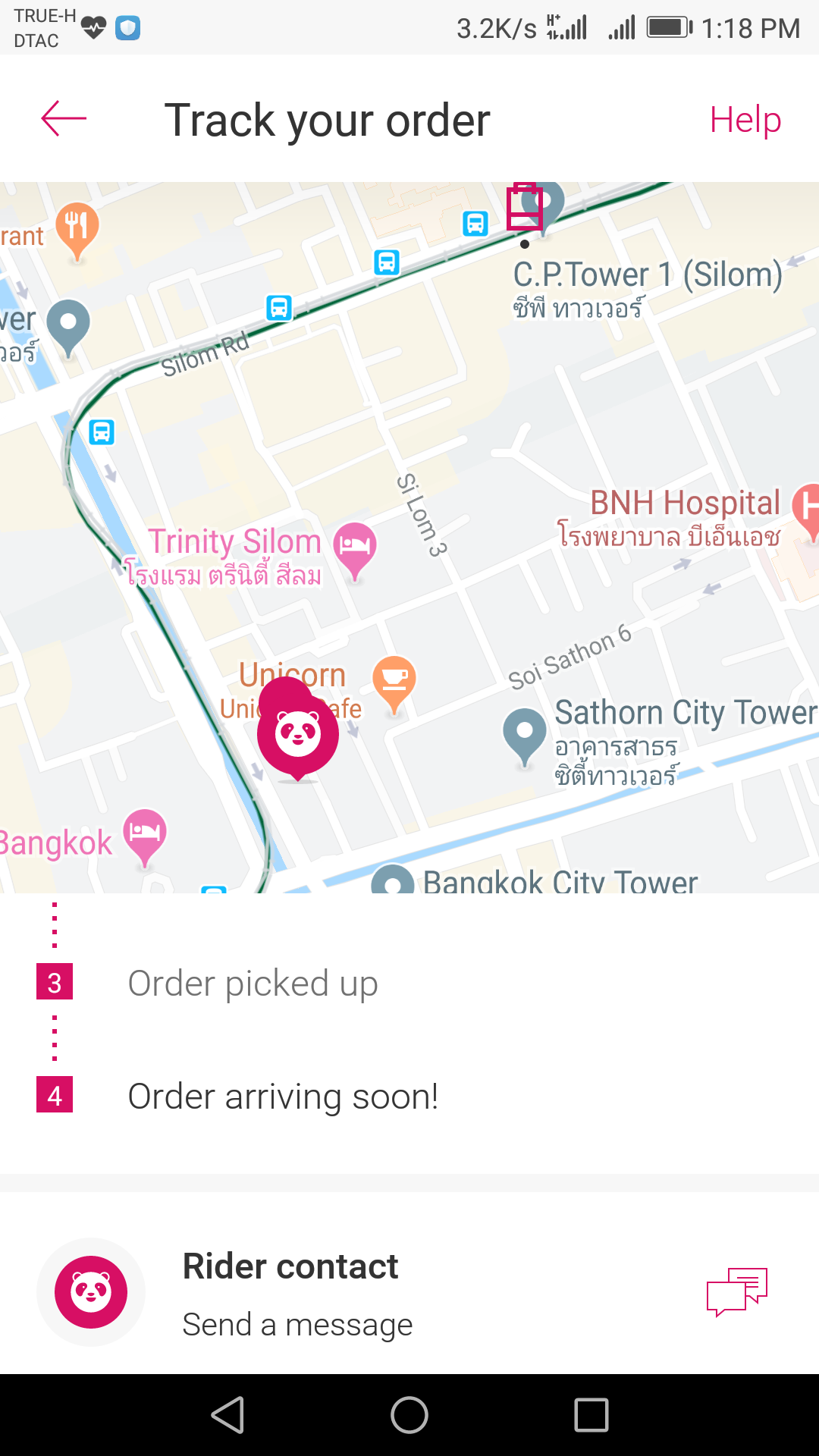Tap the system home button
This screenshot has height=1456, width=819.
pos(409,1415)
